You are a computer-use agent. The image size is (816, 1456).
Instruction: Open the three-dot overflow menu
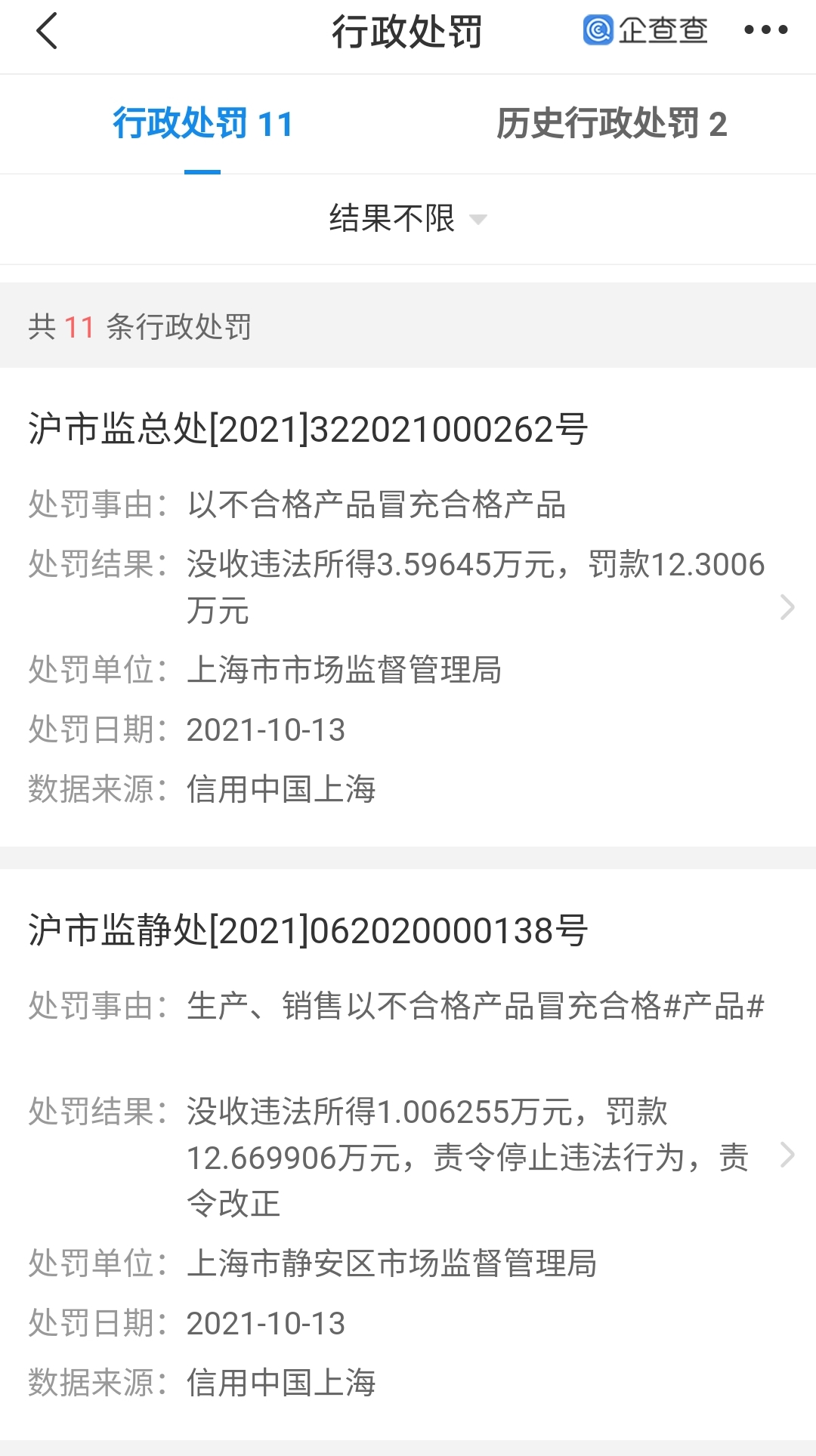point(765,30)
